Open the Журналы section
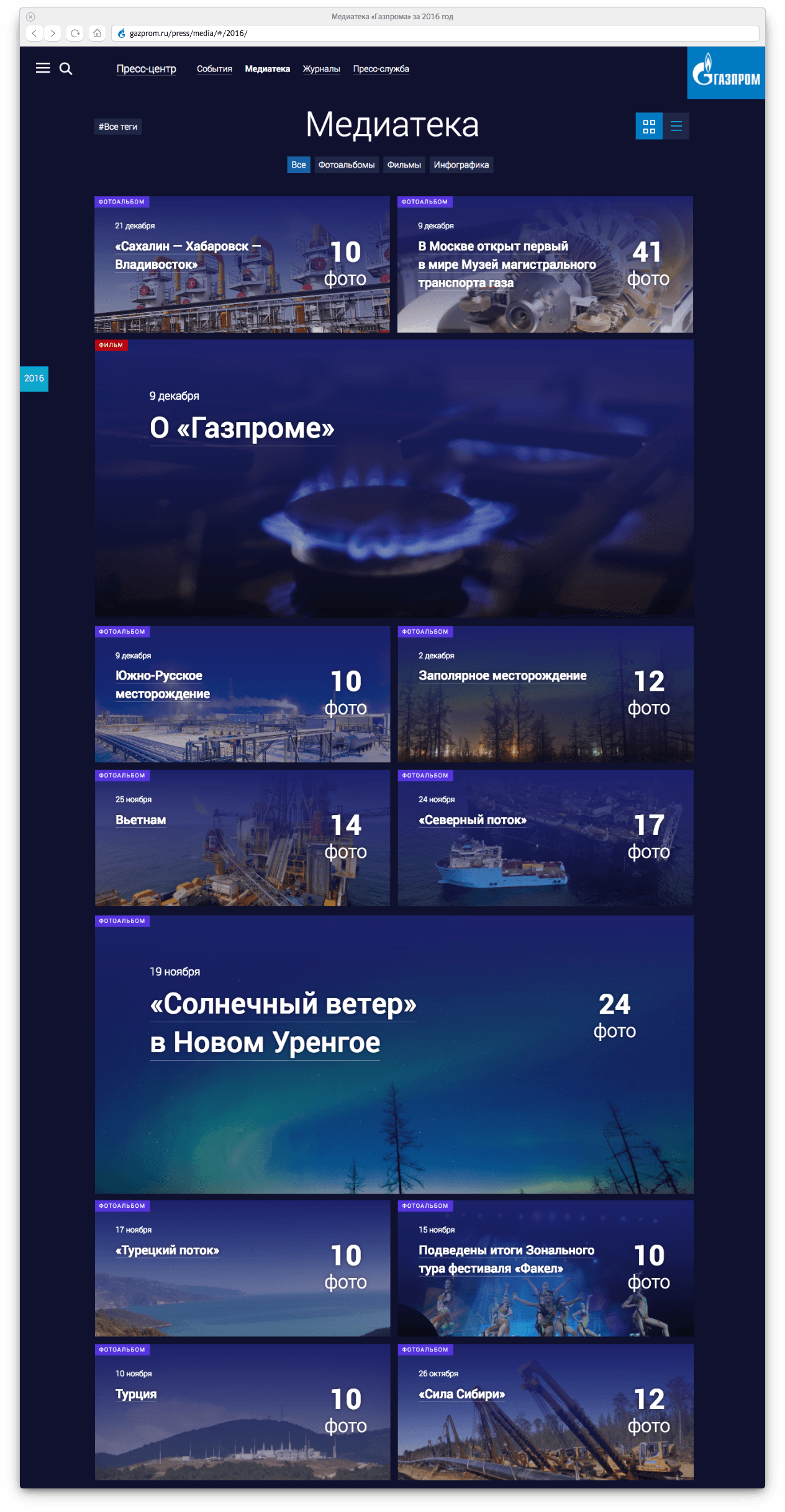Viewport: 785px width, 1512px height. pyautogui.click(x=321, y=69)
